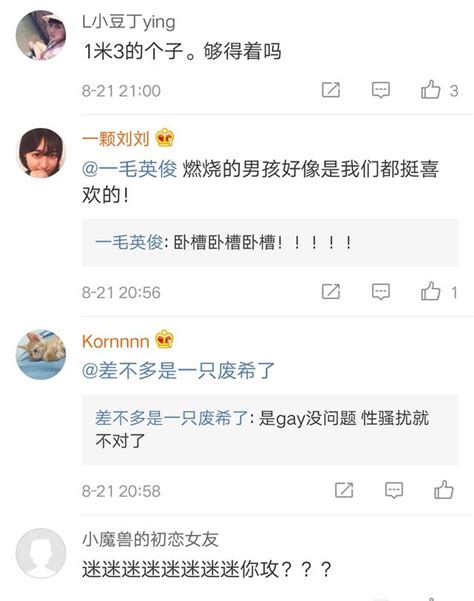The image size is (474, 601).
Task: Open Kornnnn's profile avatar
Action: (41, 355)
